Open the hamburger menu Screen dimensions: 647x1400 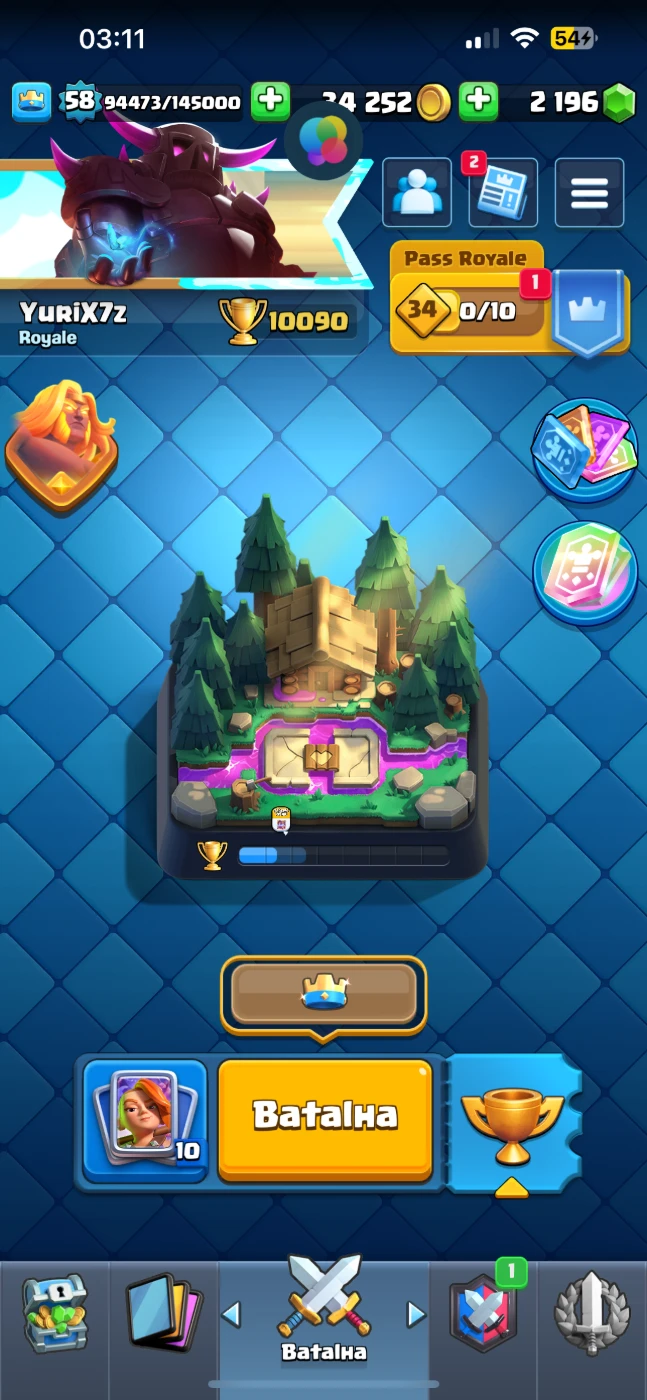[589, 192]
